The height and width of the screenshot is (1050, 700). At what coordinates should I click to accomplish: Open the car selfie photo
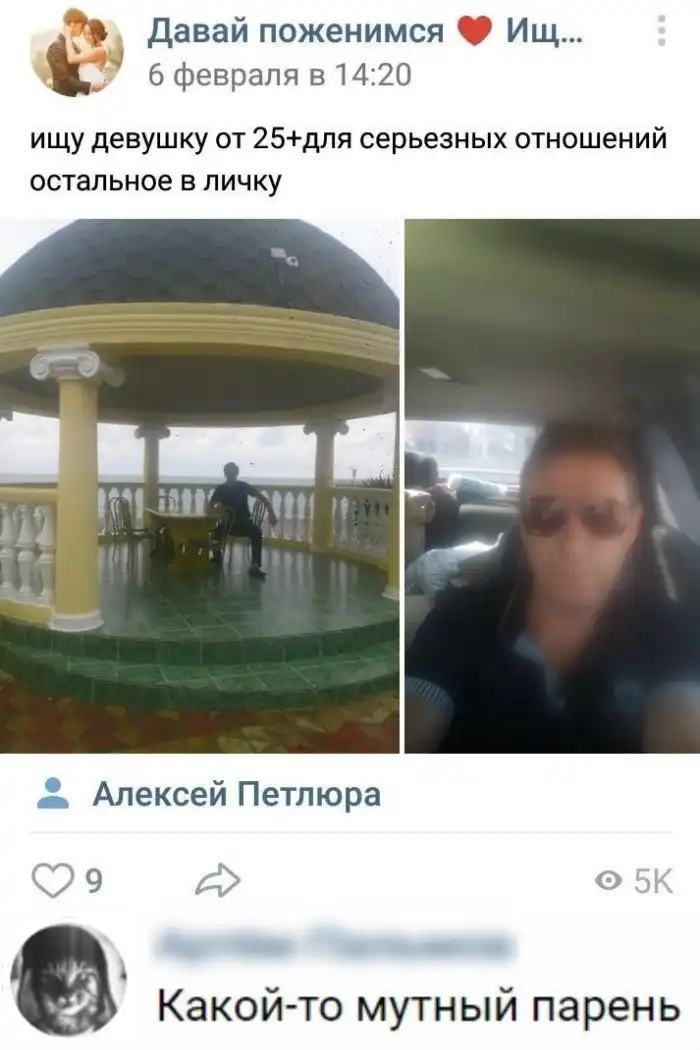pos(553,485)
